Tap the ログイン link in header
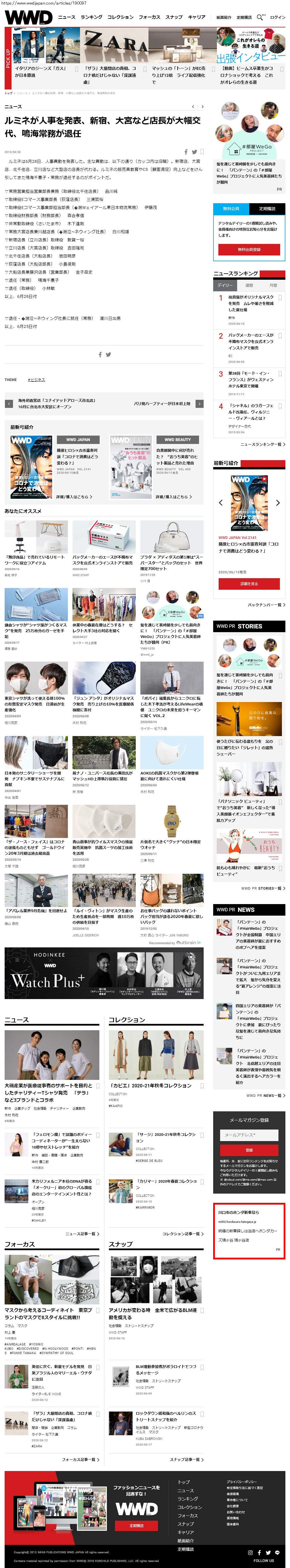The image size is (290, 1568). [278, 17]
